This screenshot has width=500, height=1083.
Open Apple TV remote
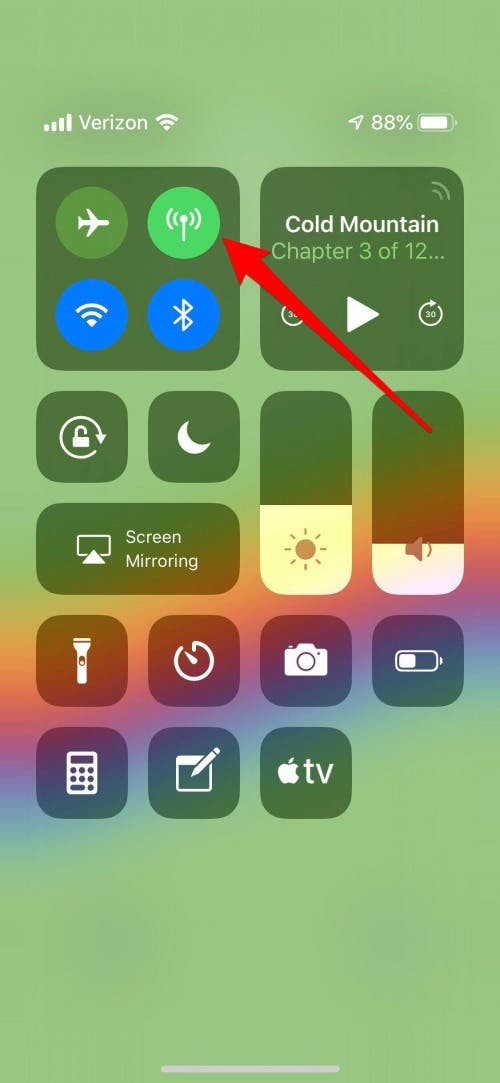tap(306, 773)
